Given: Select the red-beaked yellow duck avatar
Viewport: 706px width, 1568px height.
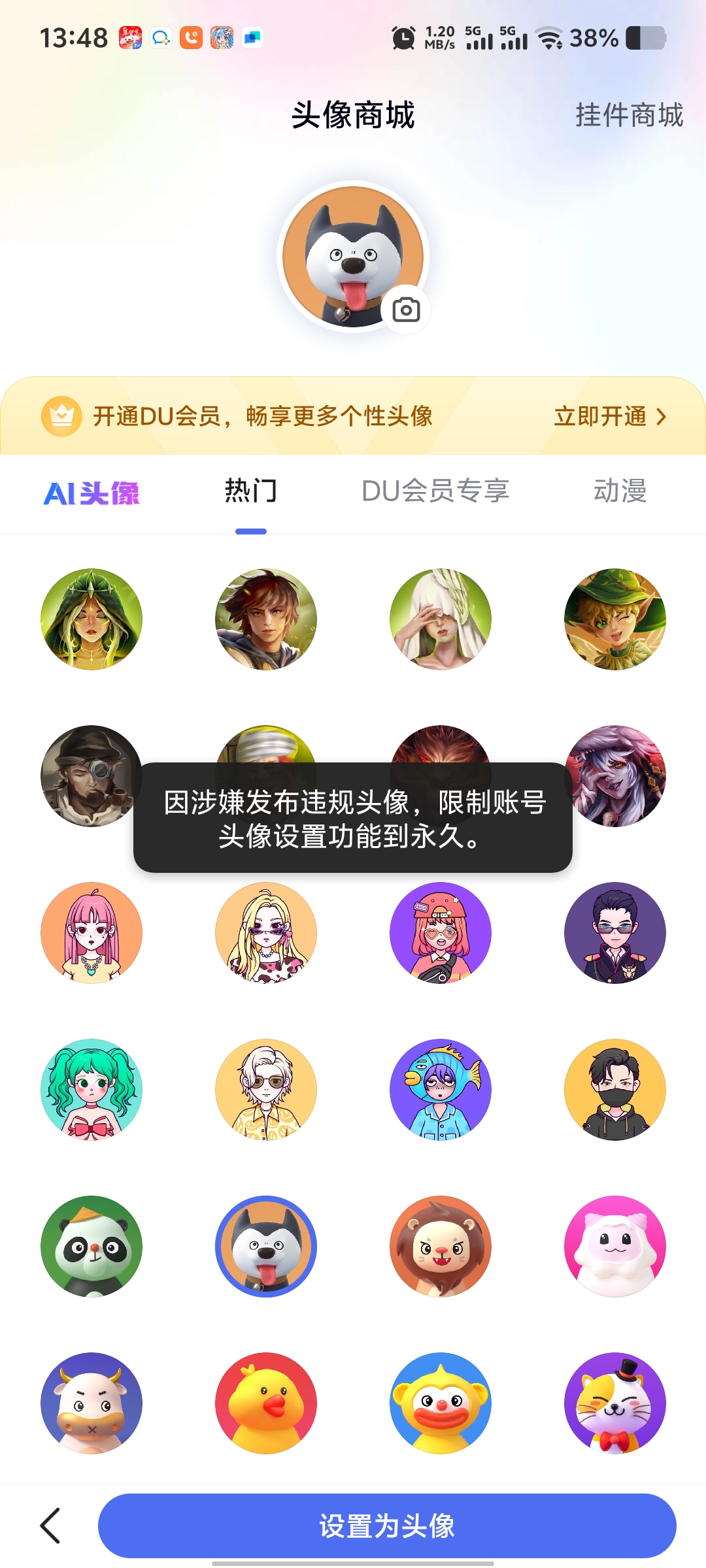Looking at the screenshot, I should pos(266,1403).
